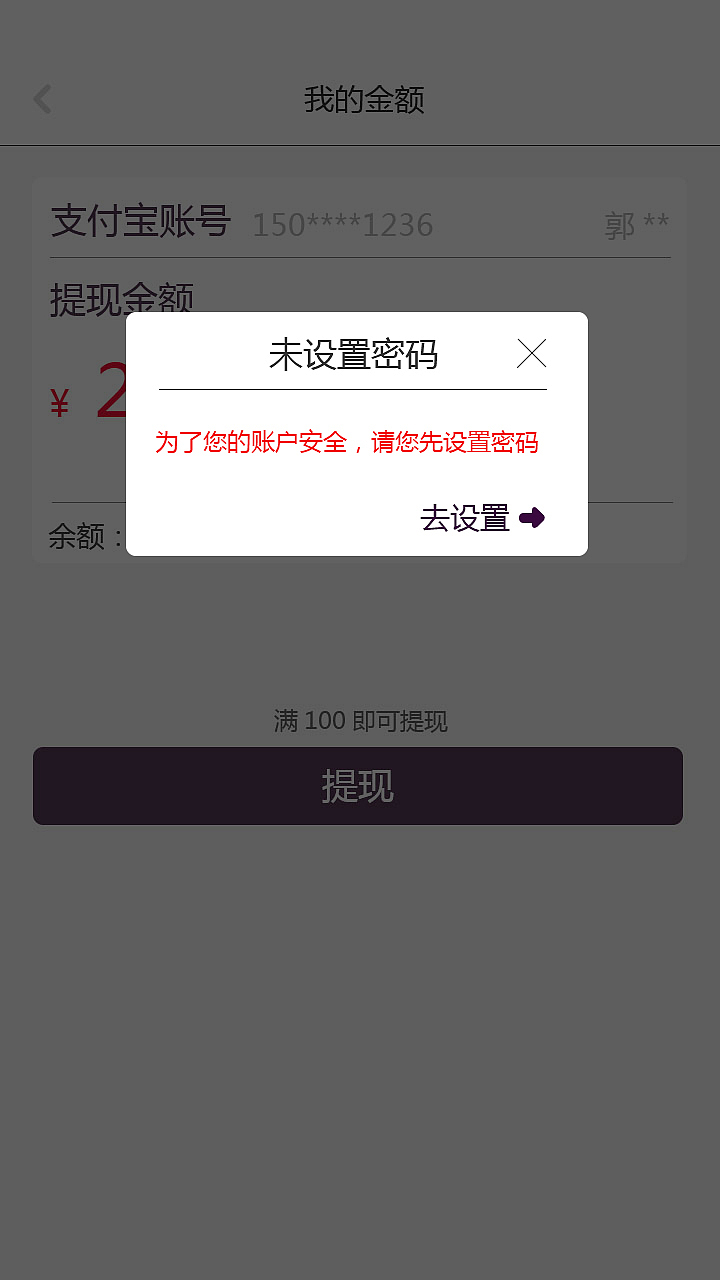Select the 提现金额 amount label

pos(124,299)
